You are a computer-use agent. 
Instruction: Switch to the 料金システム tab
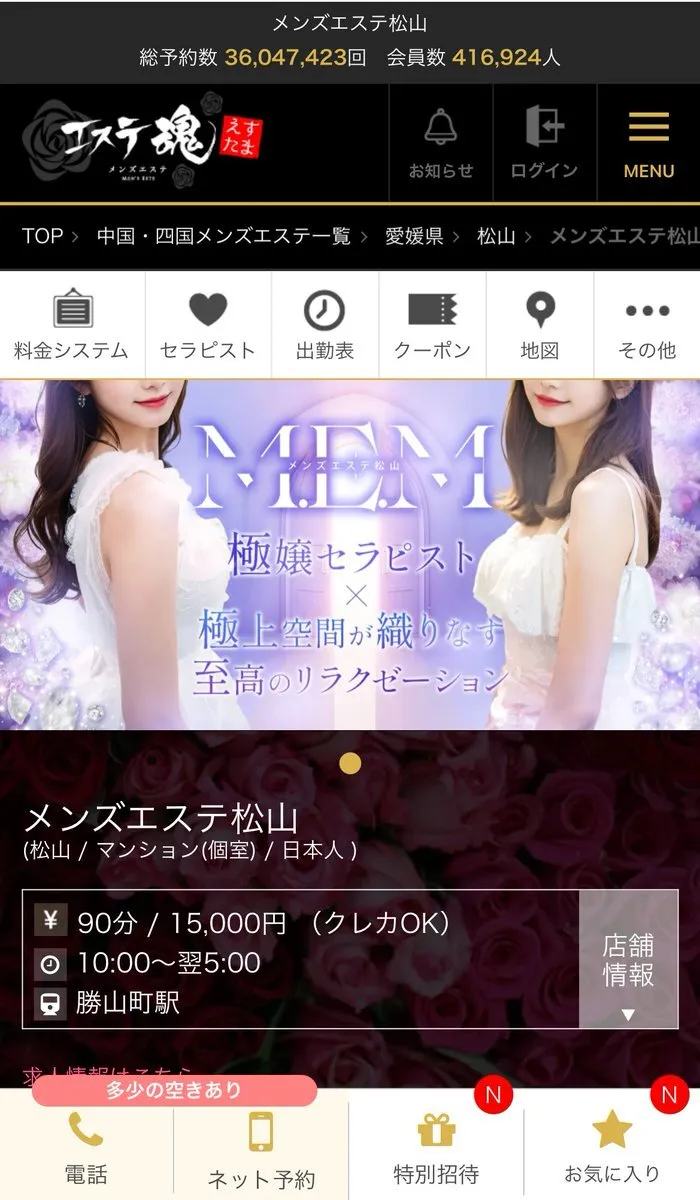tap(71, 325)
